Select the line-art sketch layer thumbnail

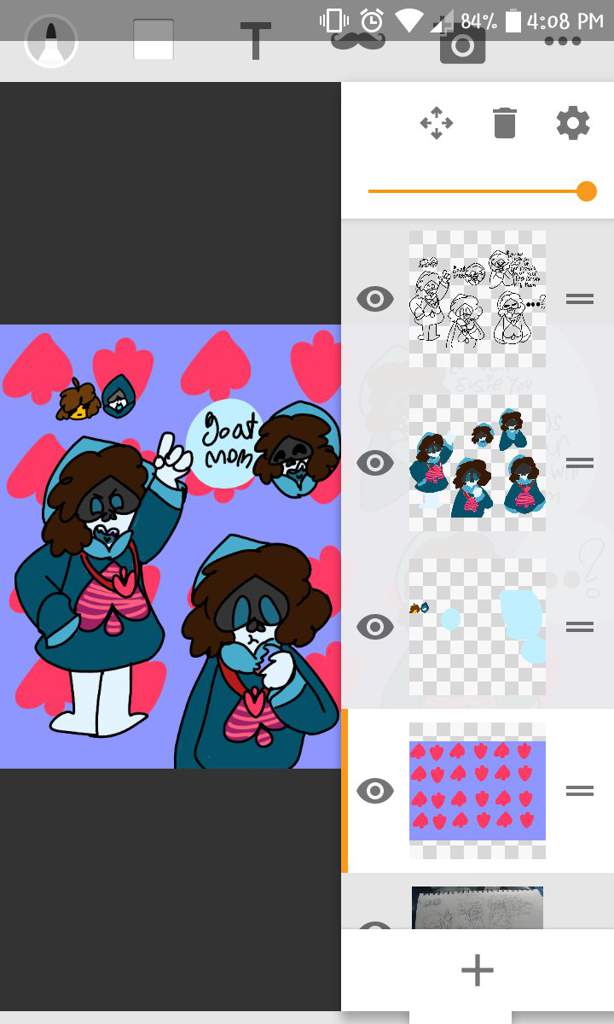click(477, 298)
